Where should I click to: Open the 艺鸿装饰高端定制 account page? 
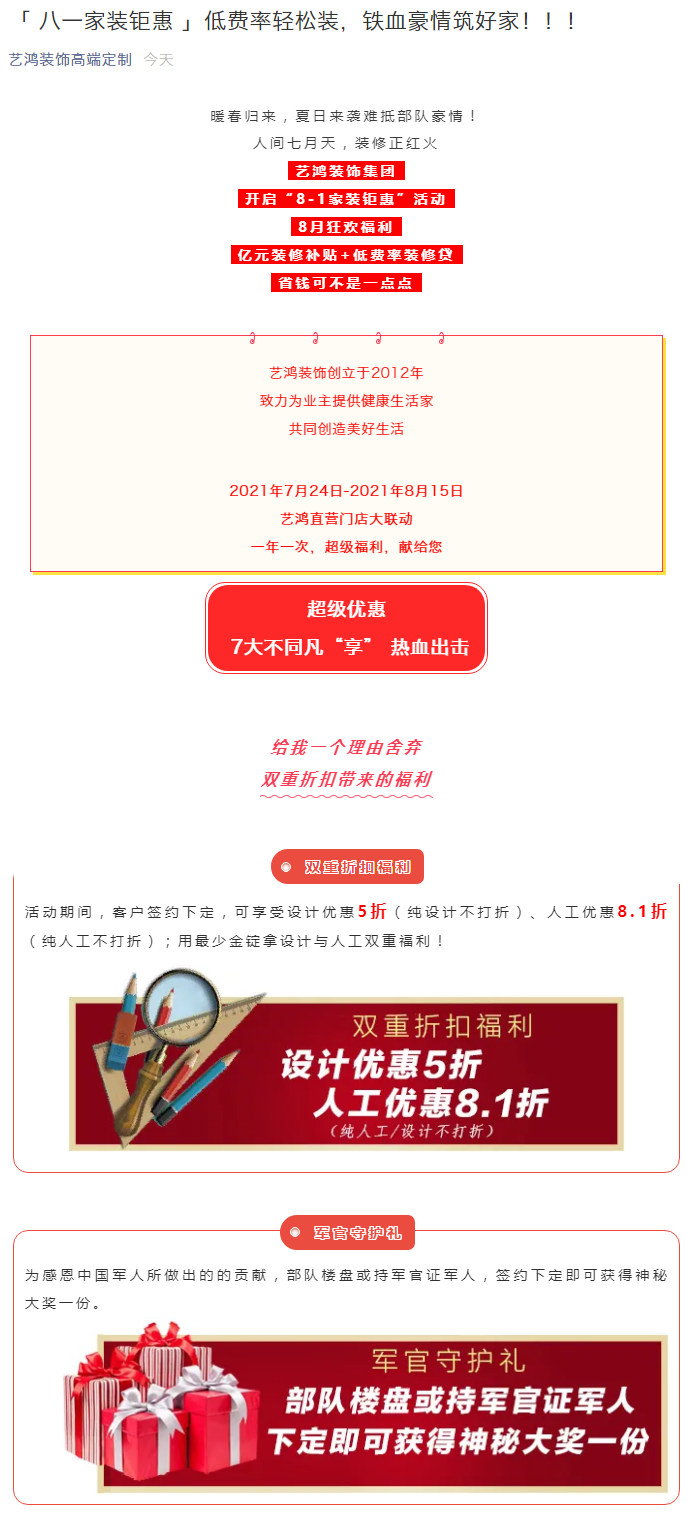pyautogui.click(x=70, y=60)
